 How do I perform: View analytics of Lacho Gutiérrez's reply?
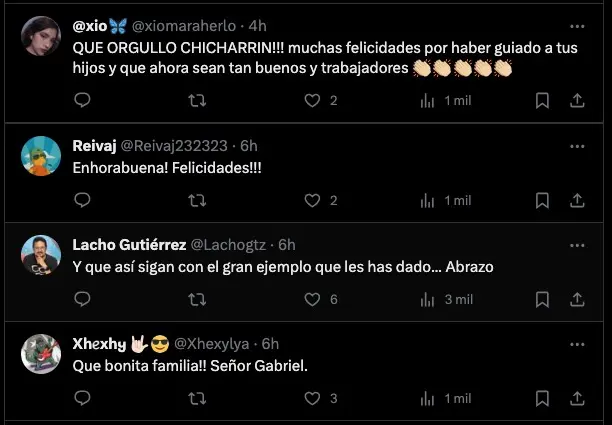428,298
